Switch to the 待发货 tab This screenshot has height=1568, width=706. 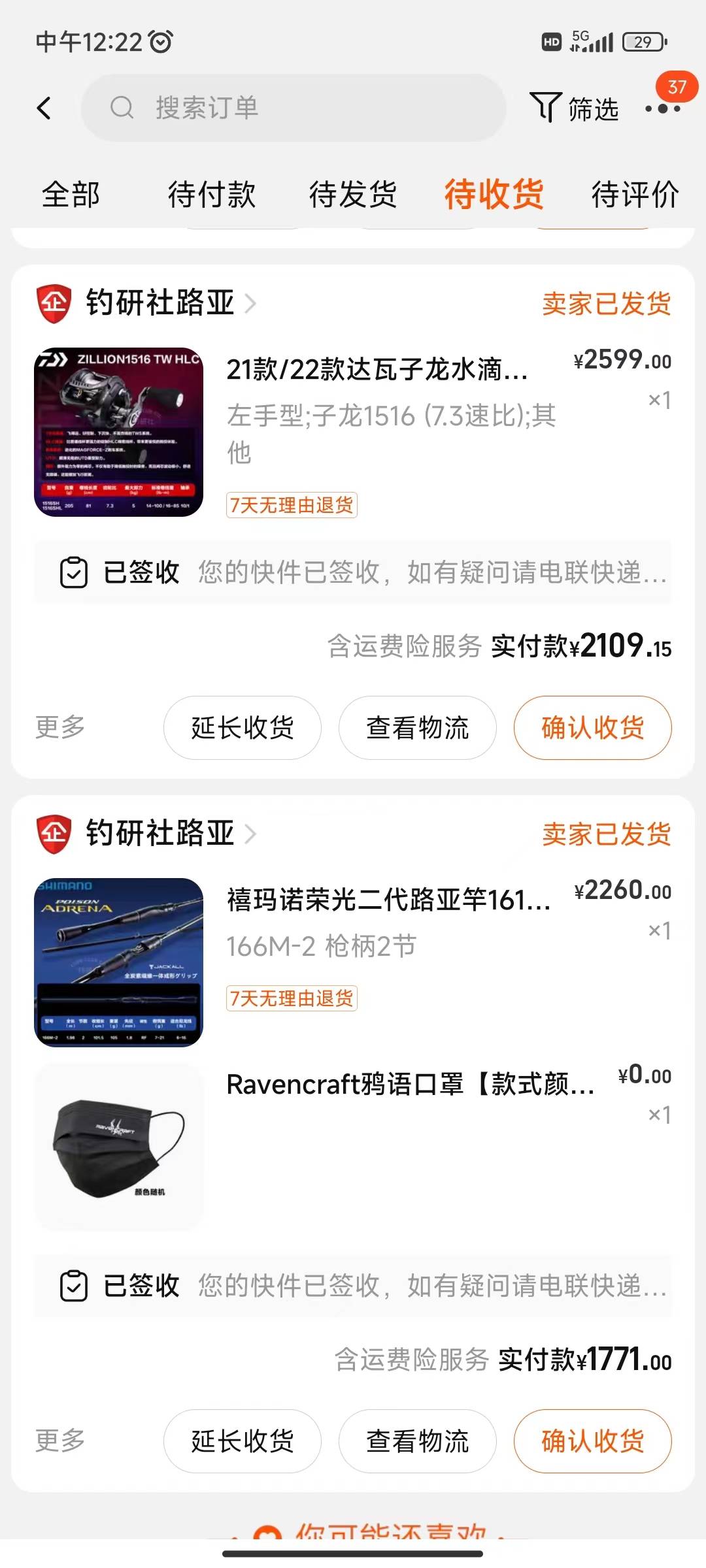[x=353, y=195]
